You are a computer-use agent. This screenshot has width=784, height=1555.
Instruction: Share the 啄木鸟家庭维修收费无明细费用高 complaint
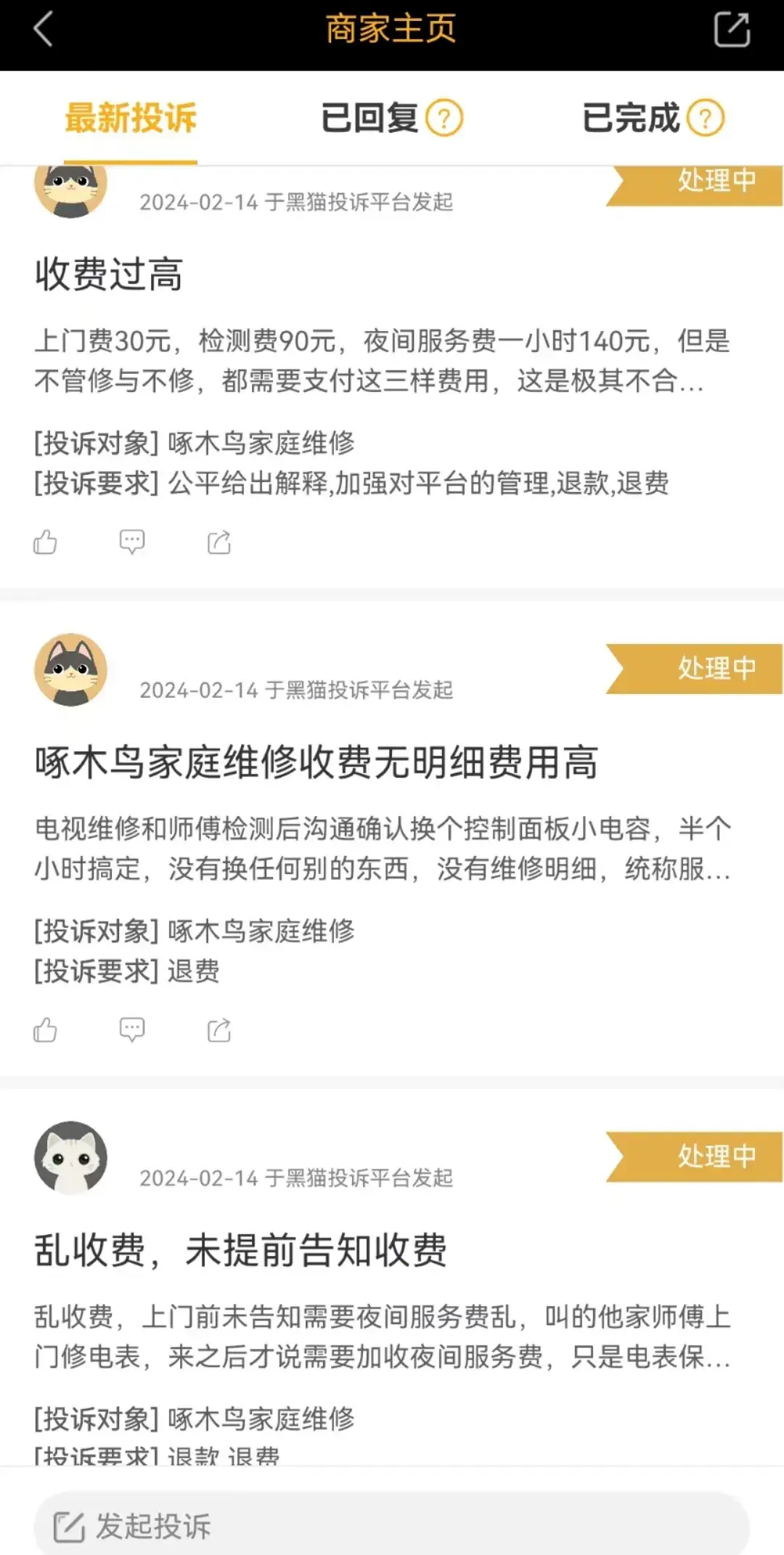[219, 1030]
